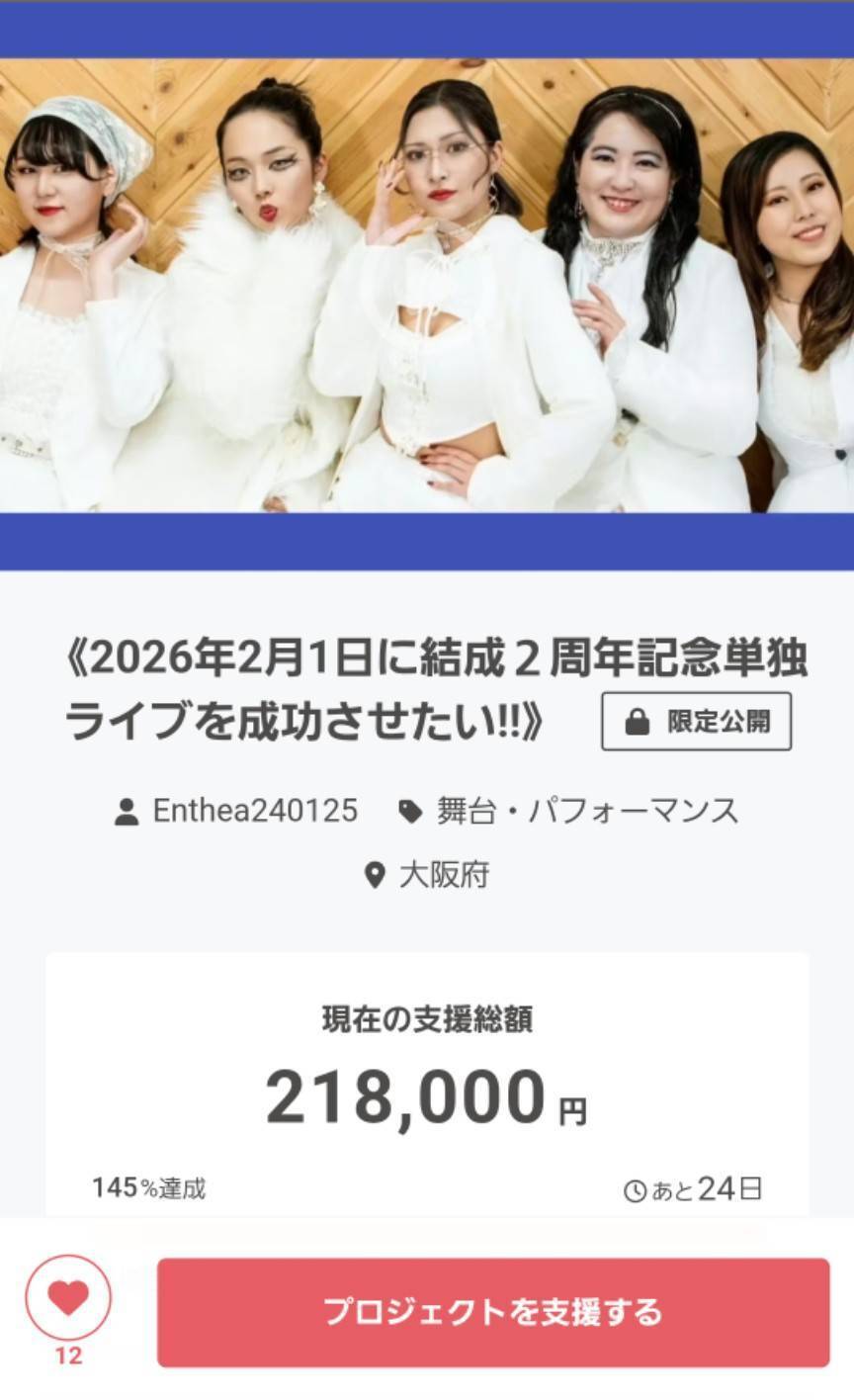The image size is (854, 1400).
Task: Like this project with the heart icon
Action: pyautogui.click(x=68, y=1297)
